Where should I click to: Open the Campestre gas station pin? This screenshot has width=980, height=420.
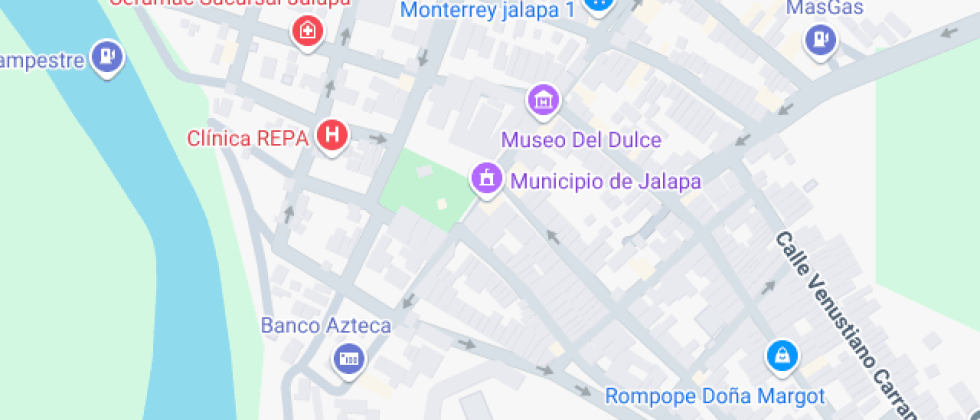(106, 56)
